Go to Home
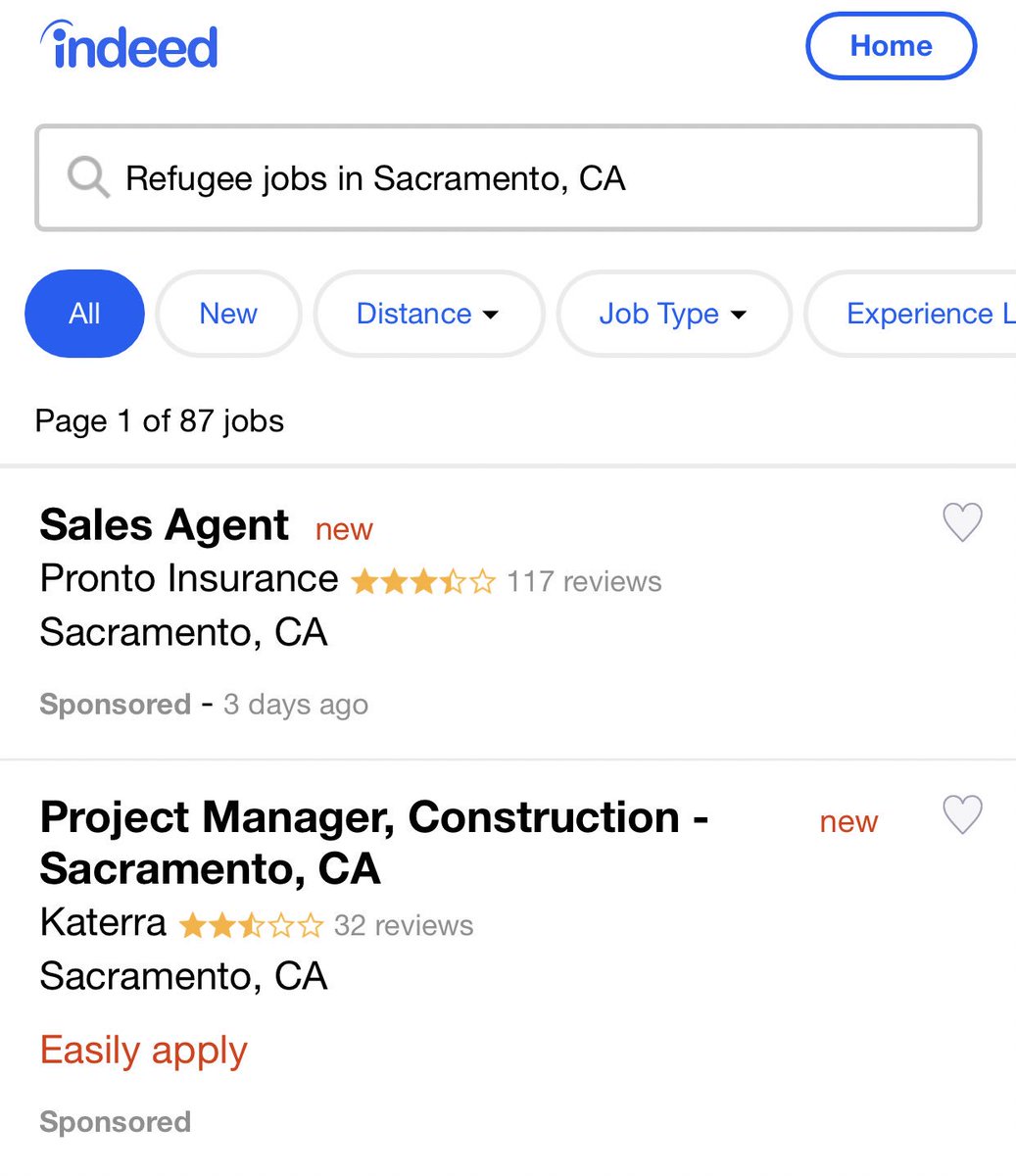 (x=891, y=46)
